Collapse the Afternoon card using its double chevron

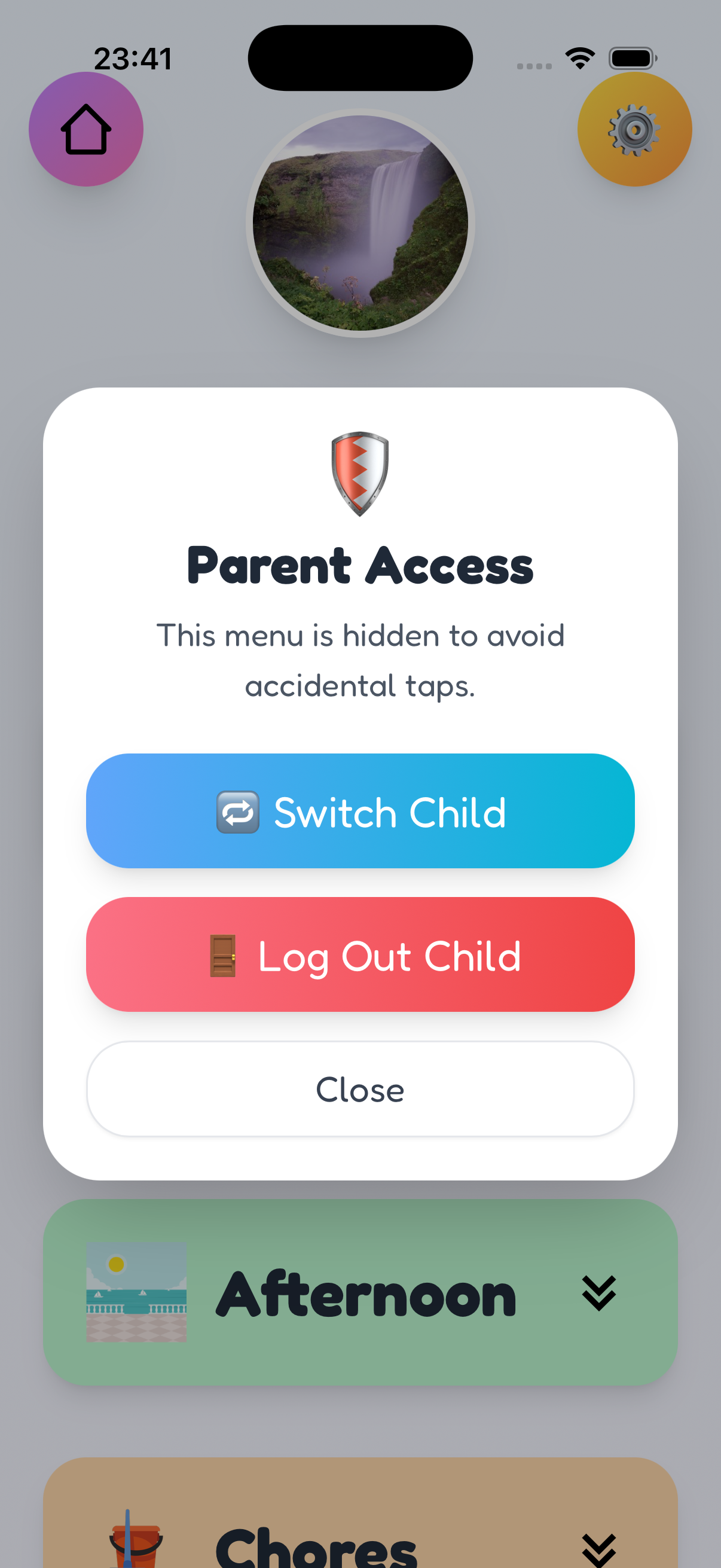click(x=600, y=1294)
